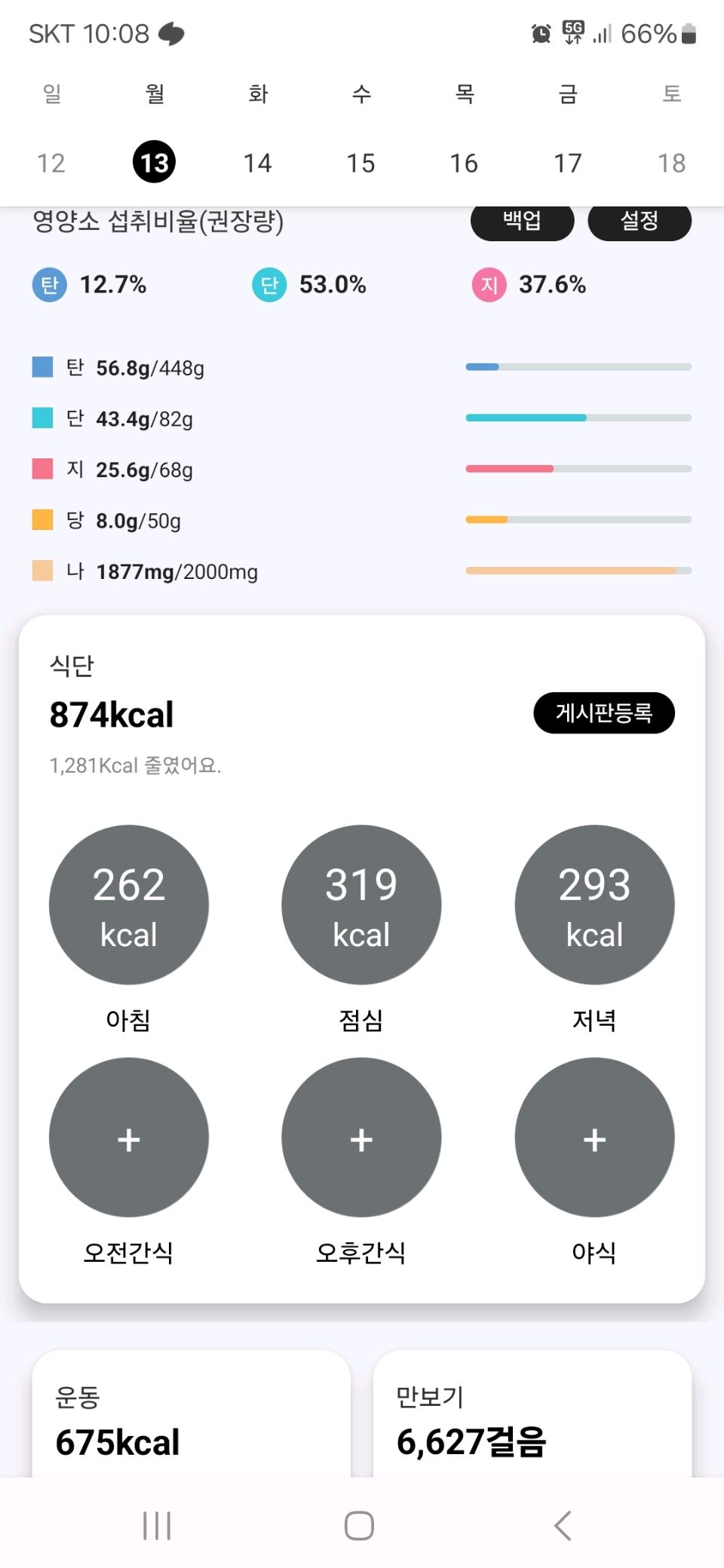
Task: Add food to 오전간식
Action: pyautogui.click(x=129, y=1138)
